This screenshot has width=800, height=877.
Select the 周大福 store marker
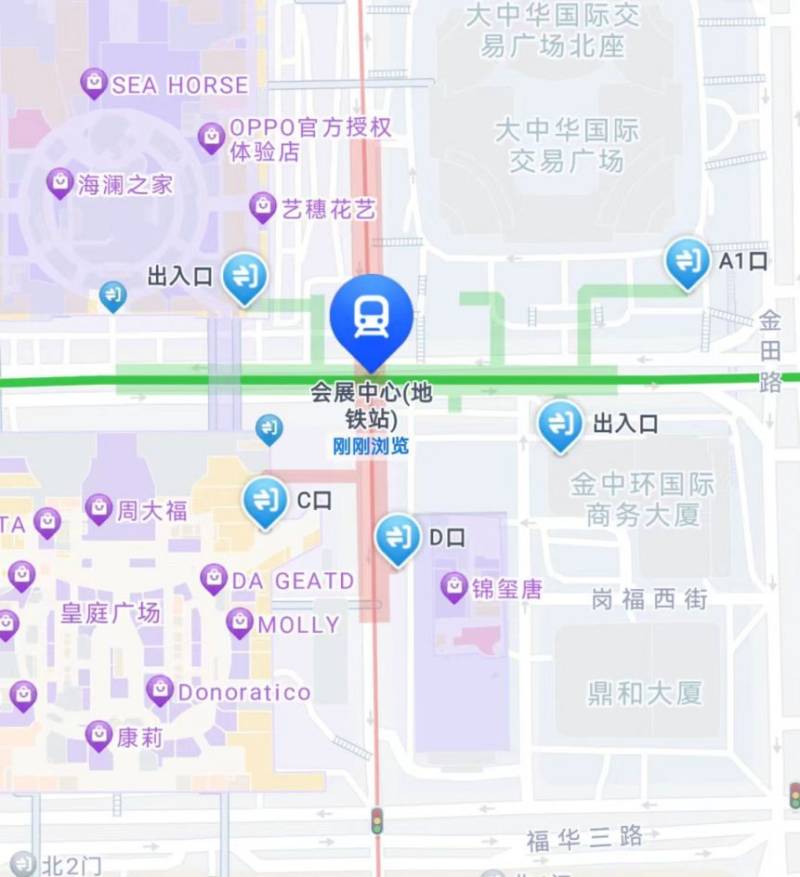(98, 508)
